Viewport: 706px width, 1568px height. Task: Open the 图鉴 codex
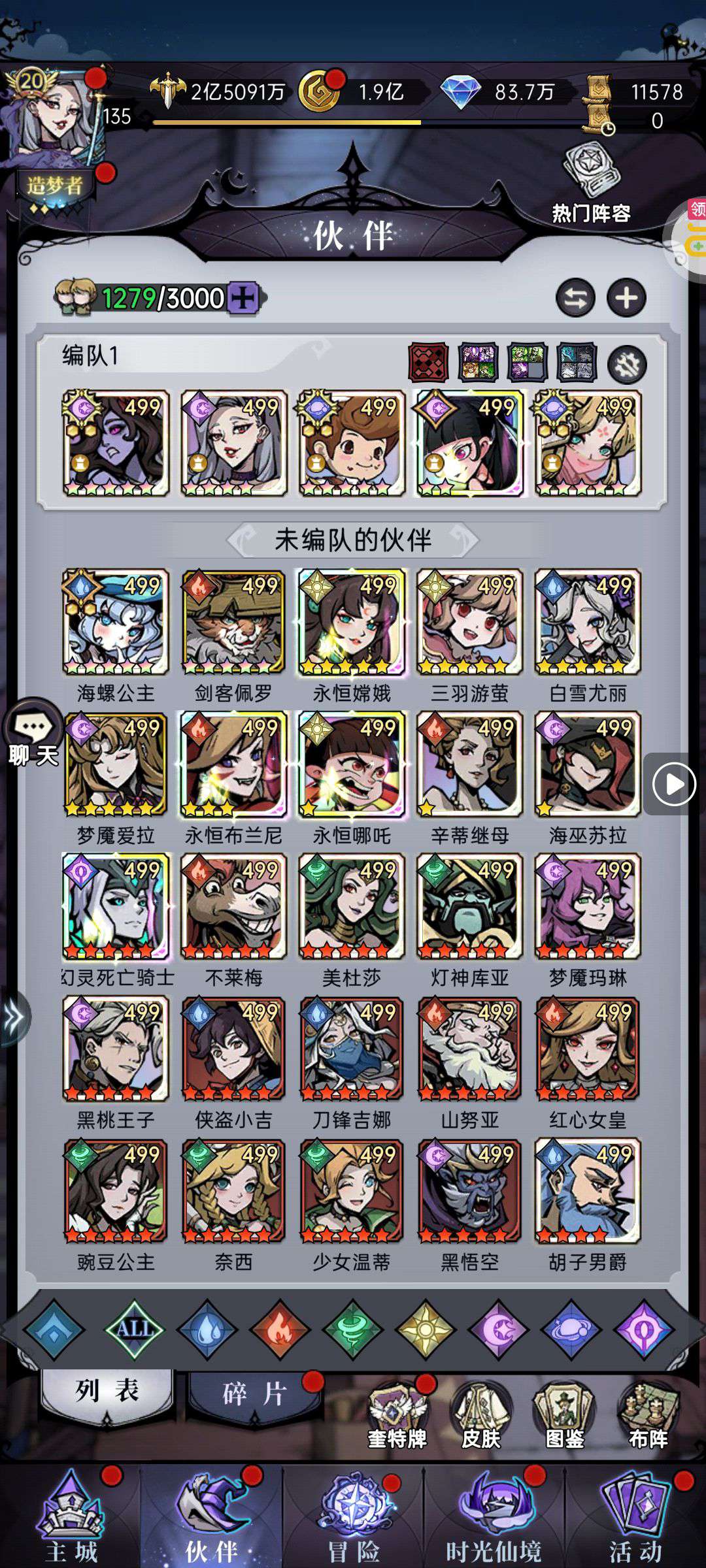click(565, 1414)
